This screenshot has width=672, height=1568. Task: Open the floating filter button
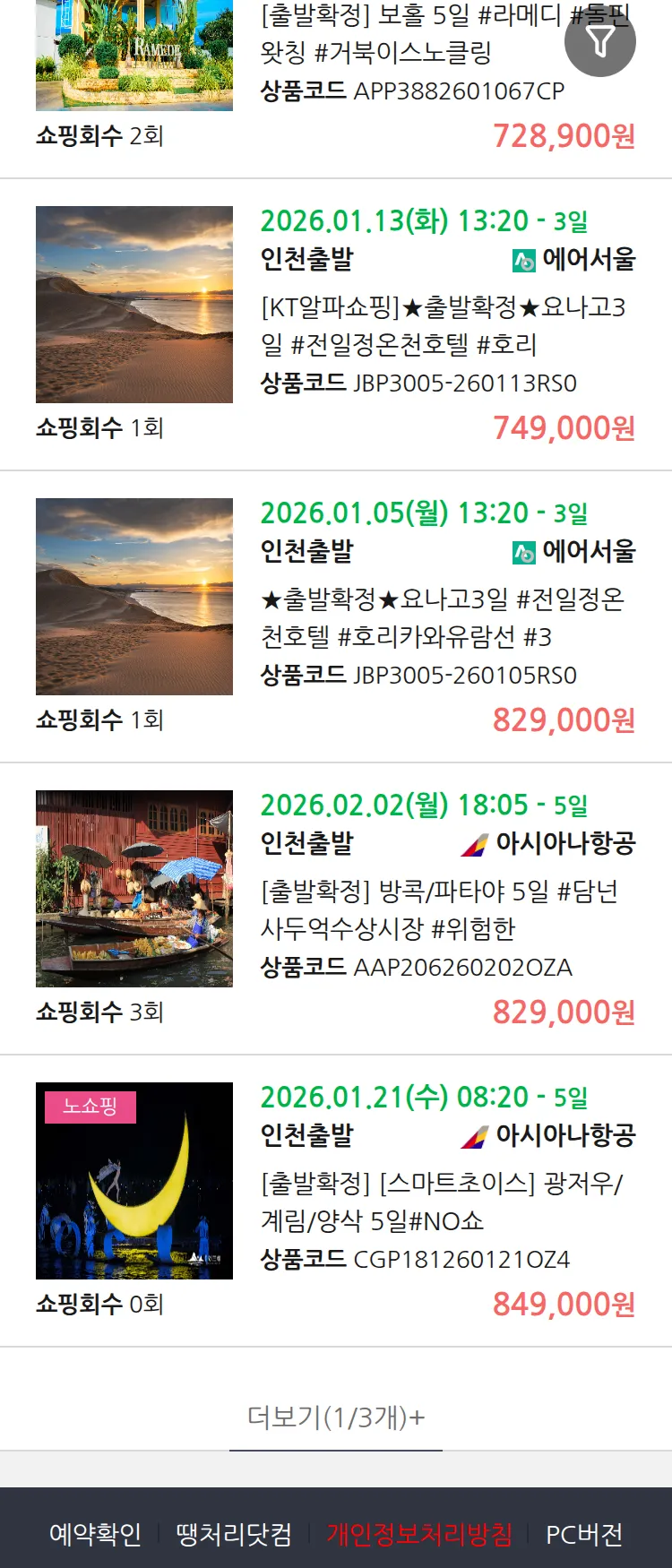point(599,41)
